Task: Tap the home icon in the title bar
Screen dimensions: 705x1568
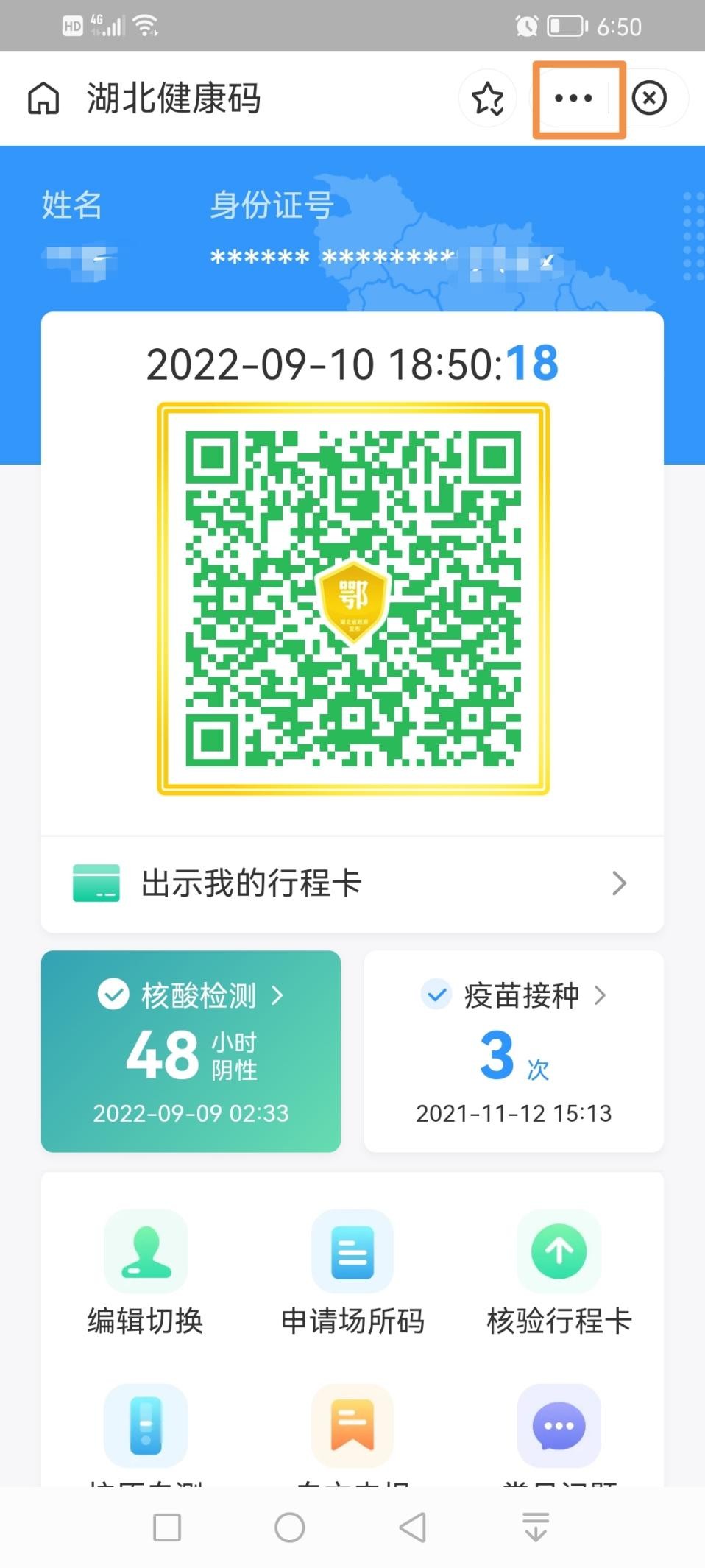Action: tap(43, 98)
